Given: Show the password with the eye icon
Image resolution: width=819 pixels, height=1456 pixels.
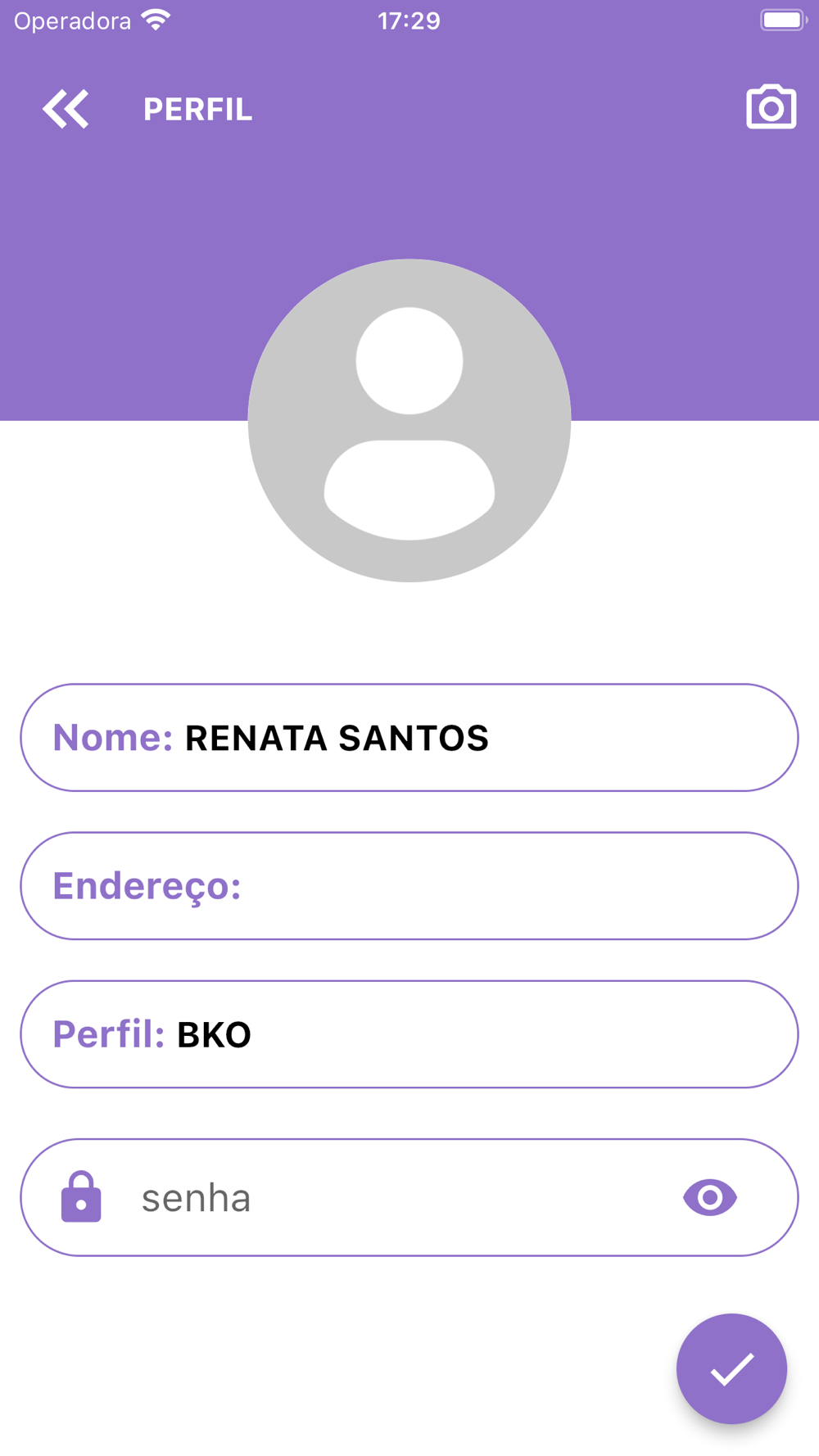Looking at the screenshot, I should pyautogui.click(x=709, y=1198).
